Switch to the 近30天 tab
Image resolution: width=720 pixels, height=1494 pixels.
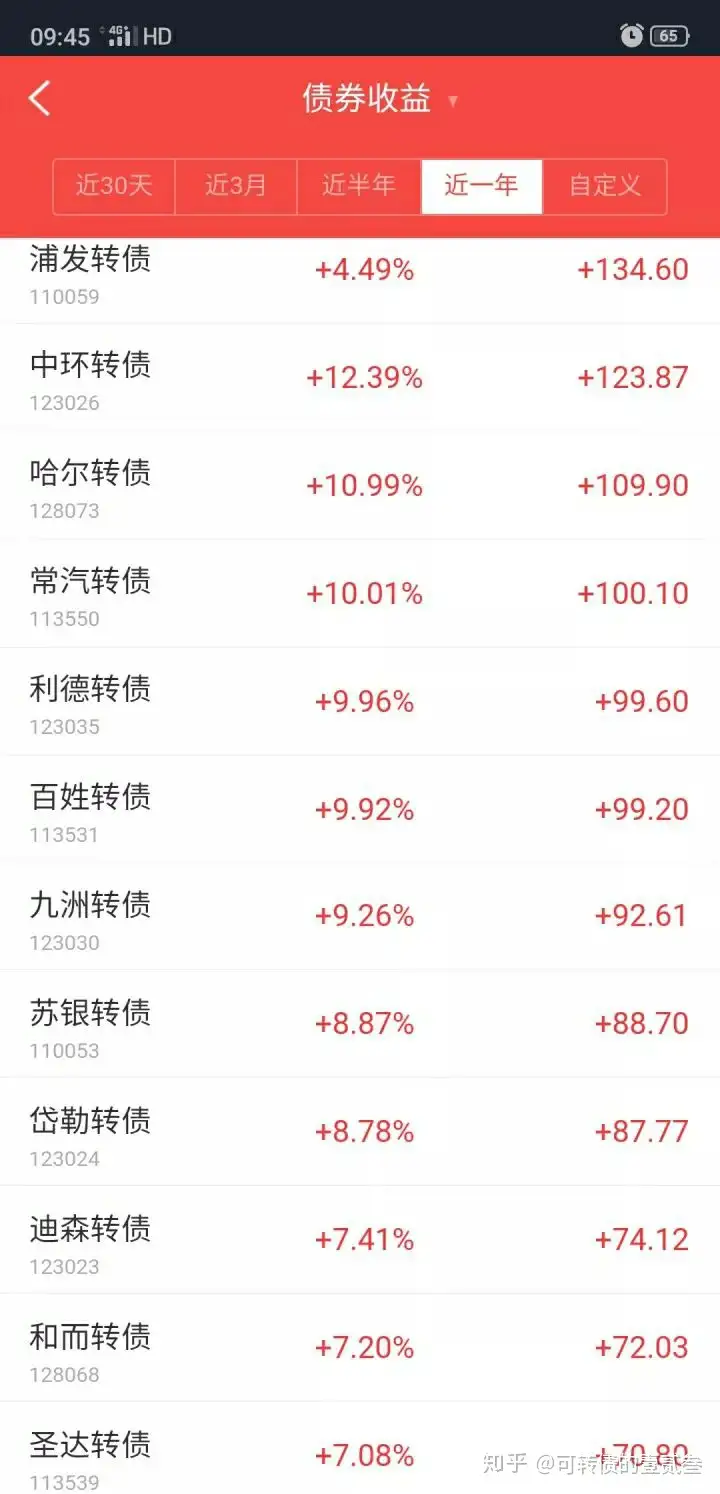pos(114,186)
